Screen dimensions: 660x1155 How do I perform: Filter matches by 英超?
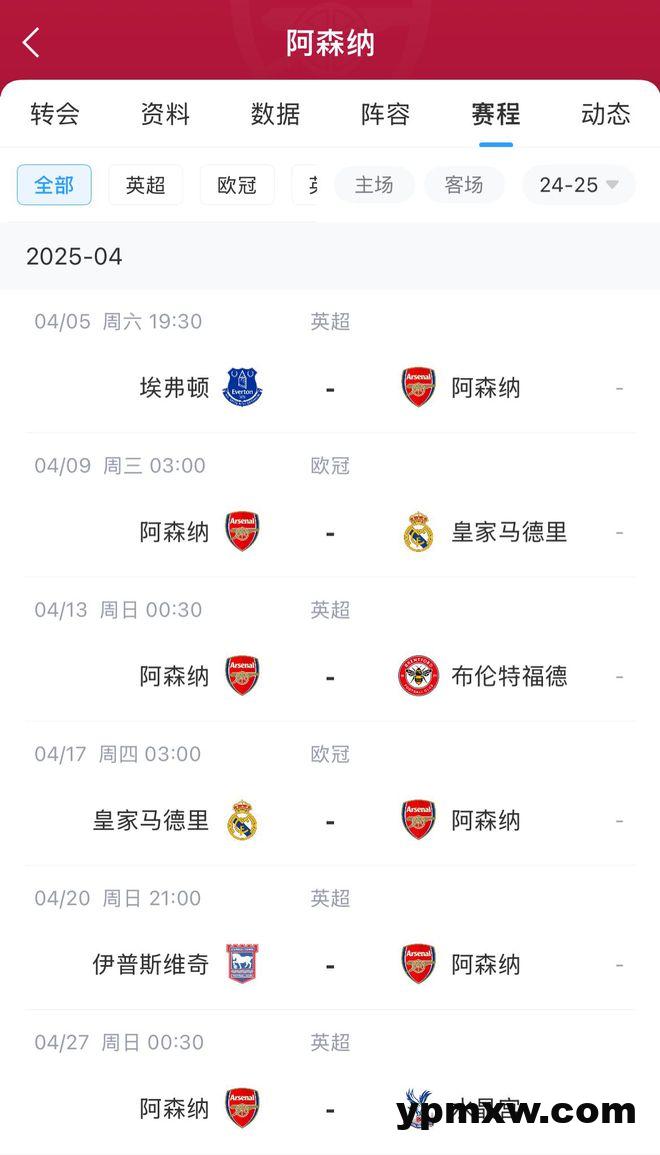(146, 185)
